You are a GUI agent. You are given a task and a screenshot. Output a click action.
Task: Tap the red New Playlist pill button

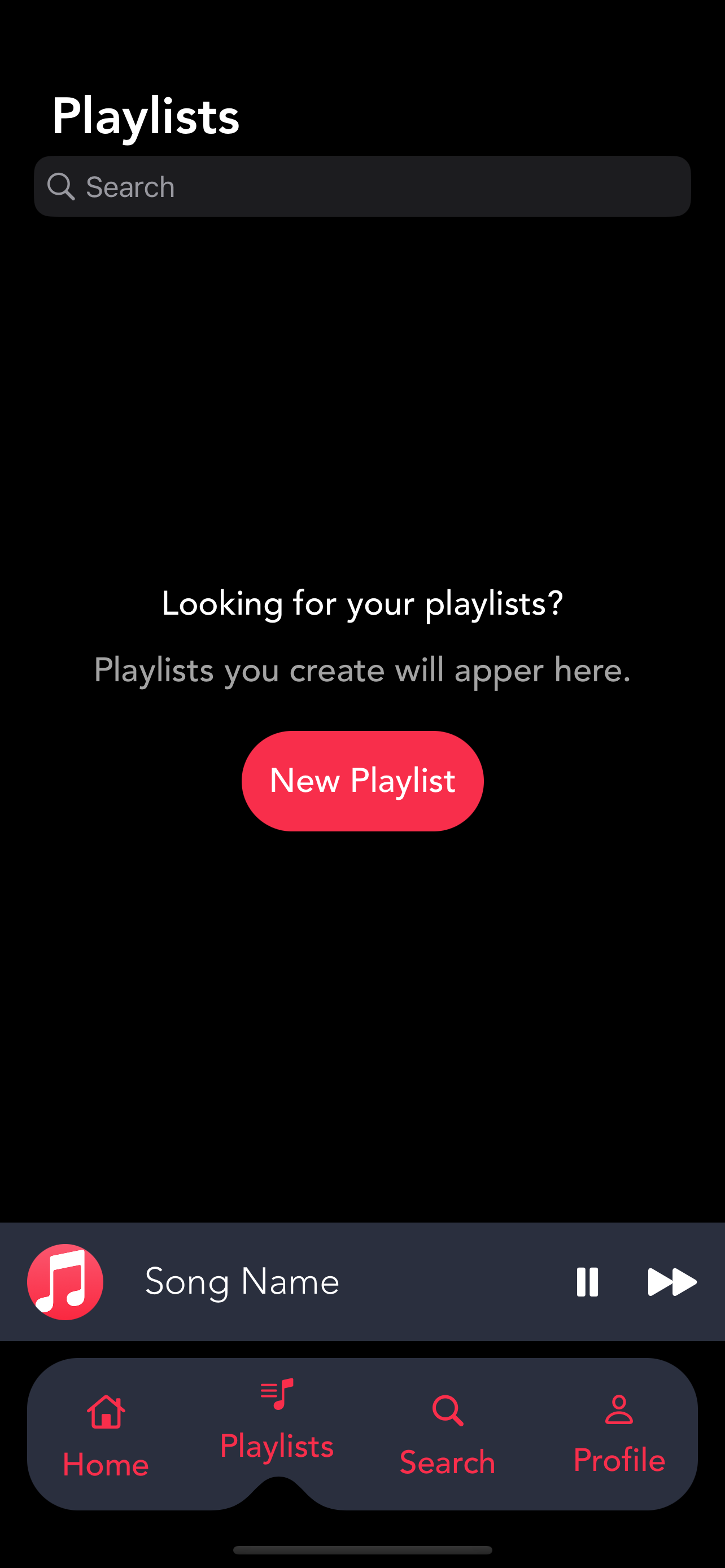pyautogui.click(x=362, y=781)
